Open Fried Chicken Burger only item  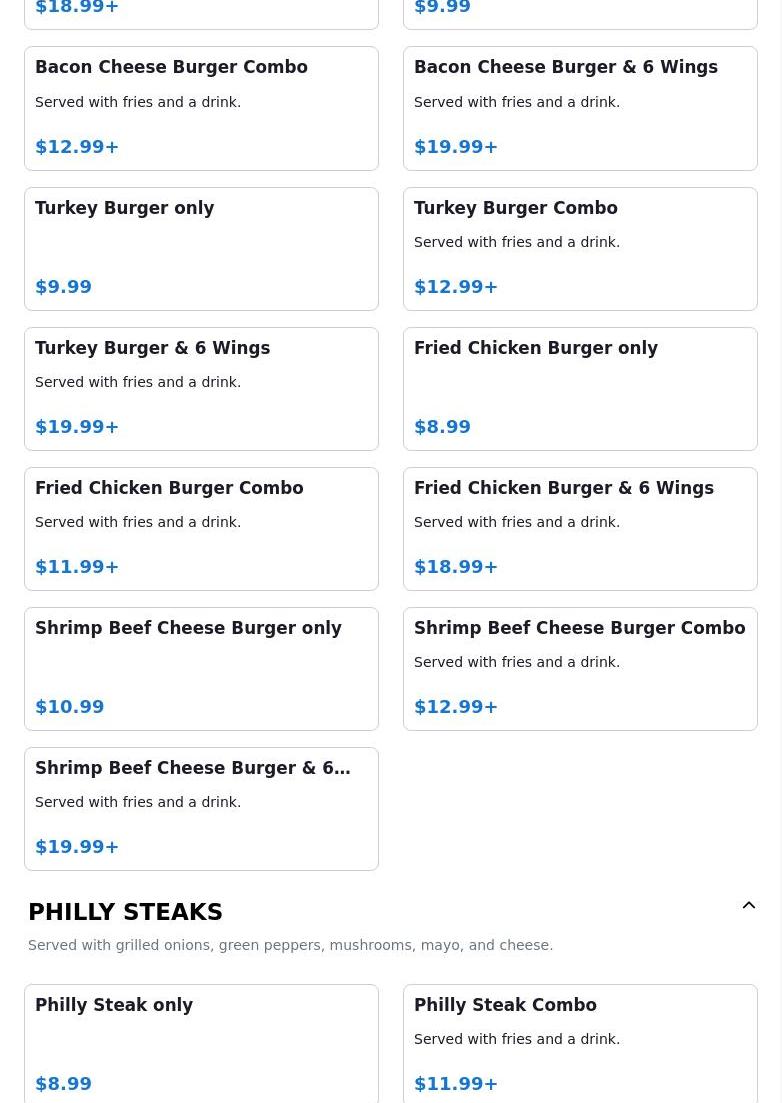580,388
